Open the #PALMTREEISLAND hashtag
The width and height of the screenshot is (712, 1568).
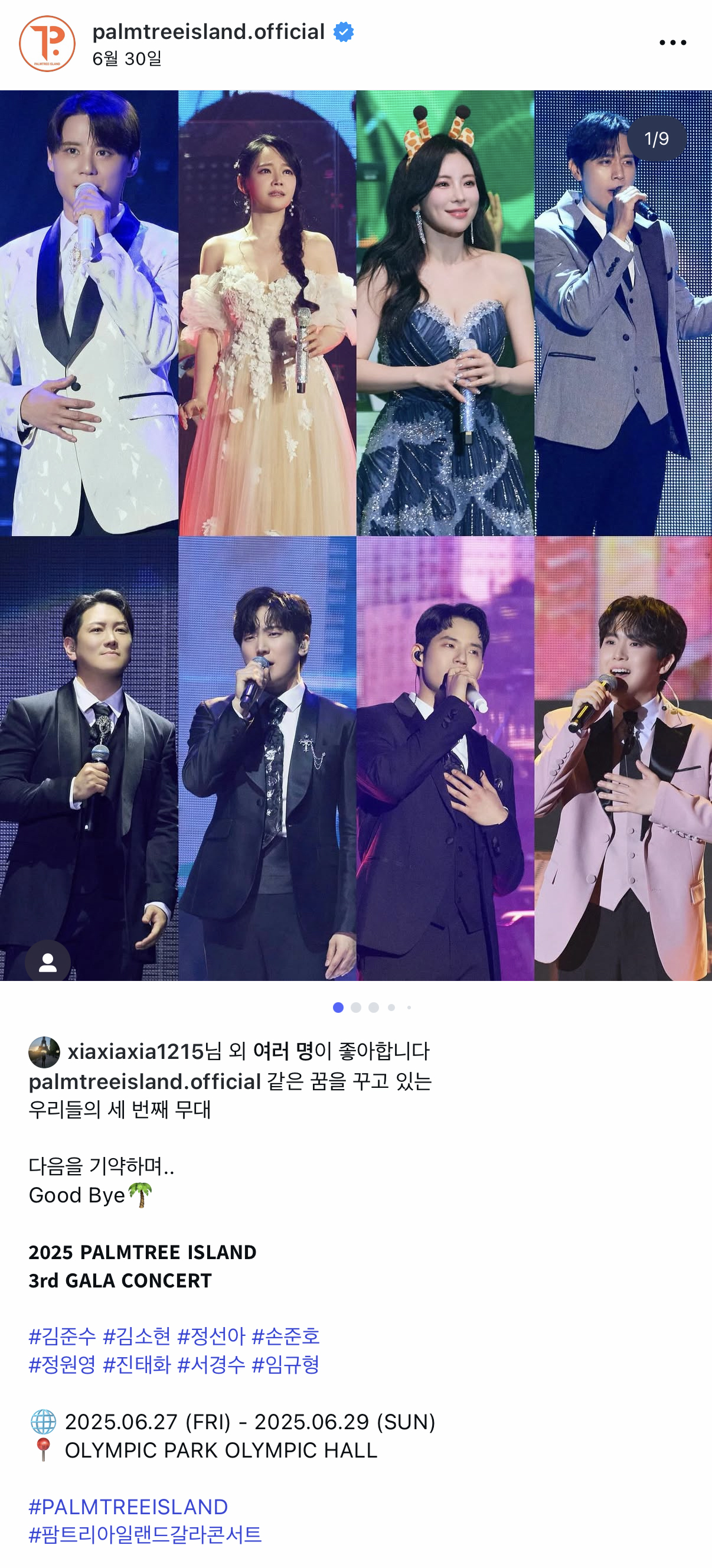(x=128, y=1507)
